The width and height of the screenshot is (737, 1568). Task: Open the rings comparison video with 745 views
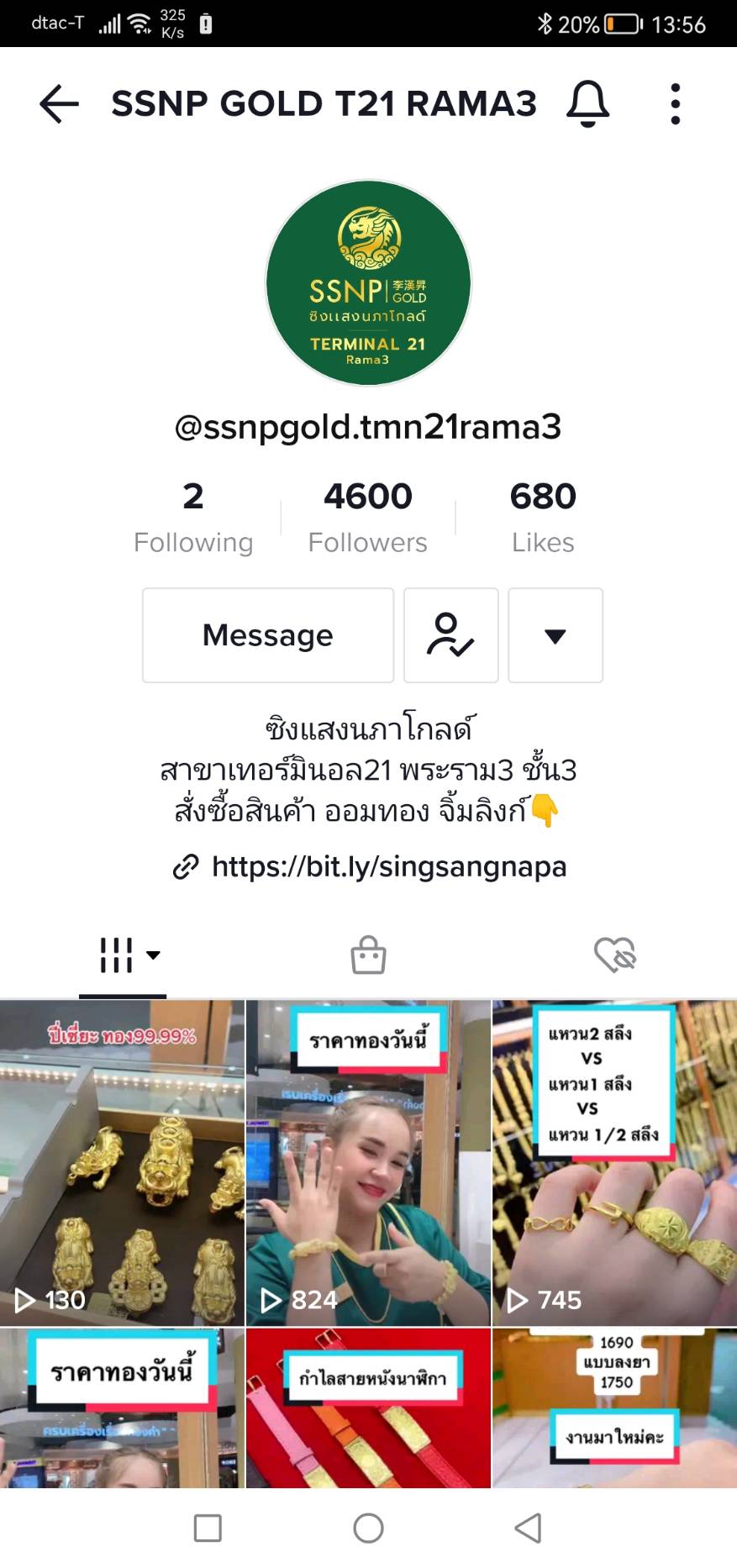[614, 1163]
